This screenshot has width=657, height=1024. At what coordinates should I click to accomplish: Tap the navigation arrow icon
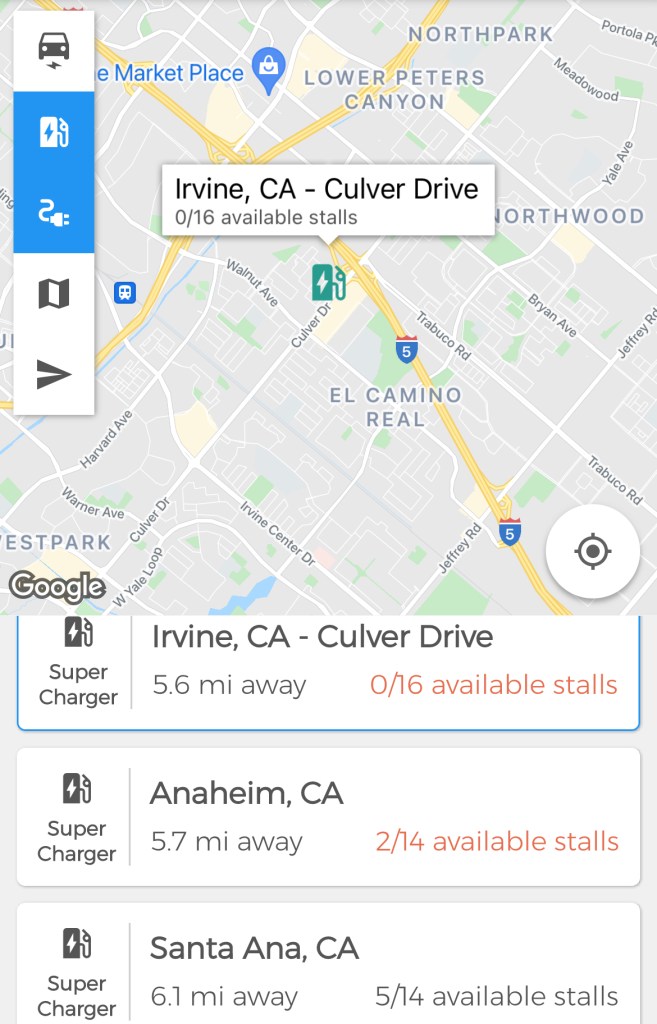(x=54, y=374)
